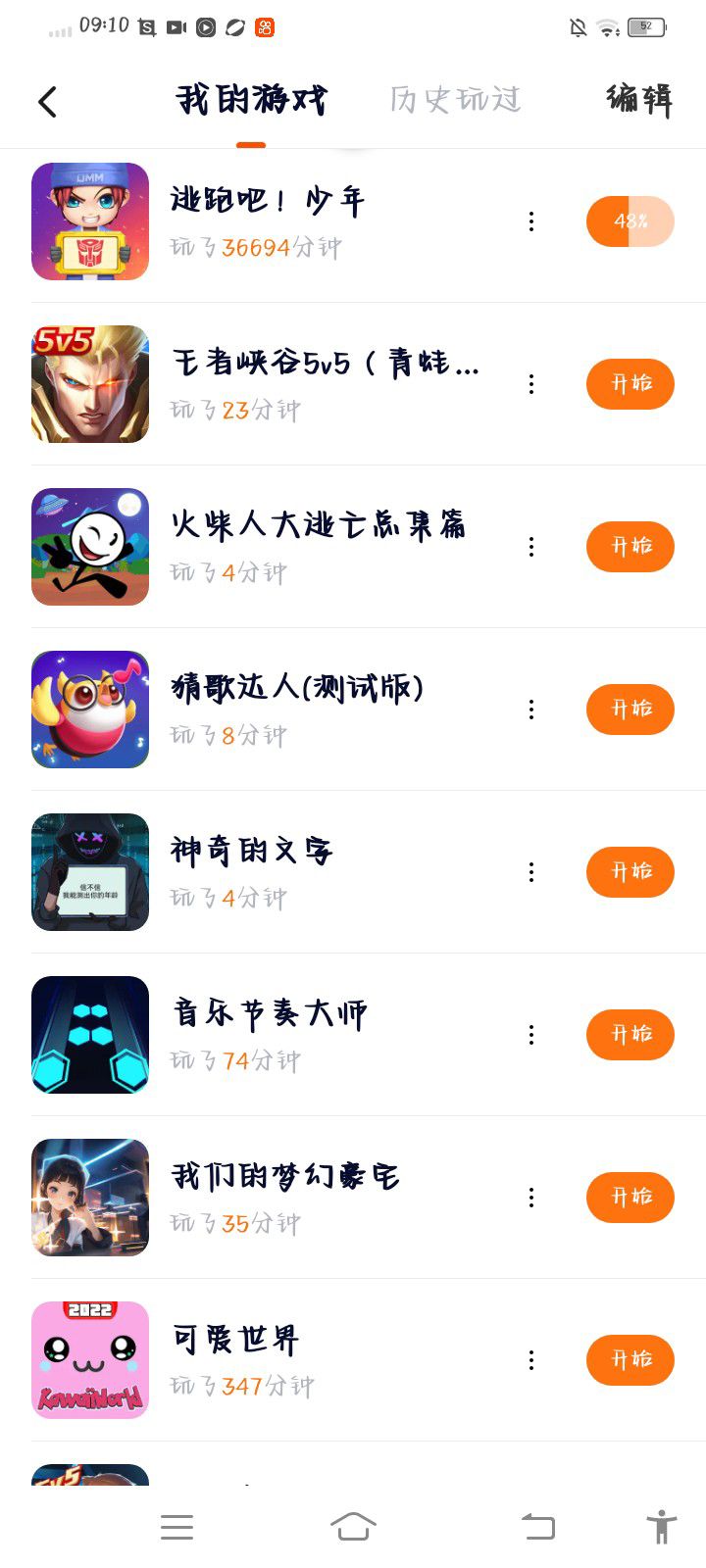Begin 音乐节奏大师 with its 开始 button
This screenshot has height=1568, width=706.
(630, 1034)
